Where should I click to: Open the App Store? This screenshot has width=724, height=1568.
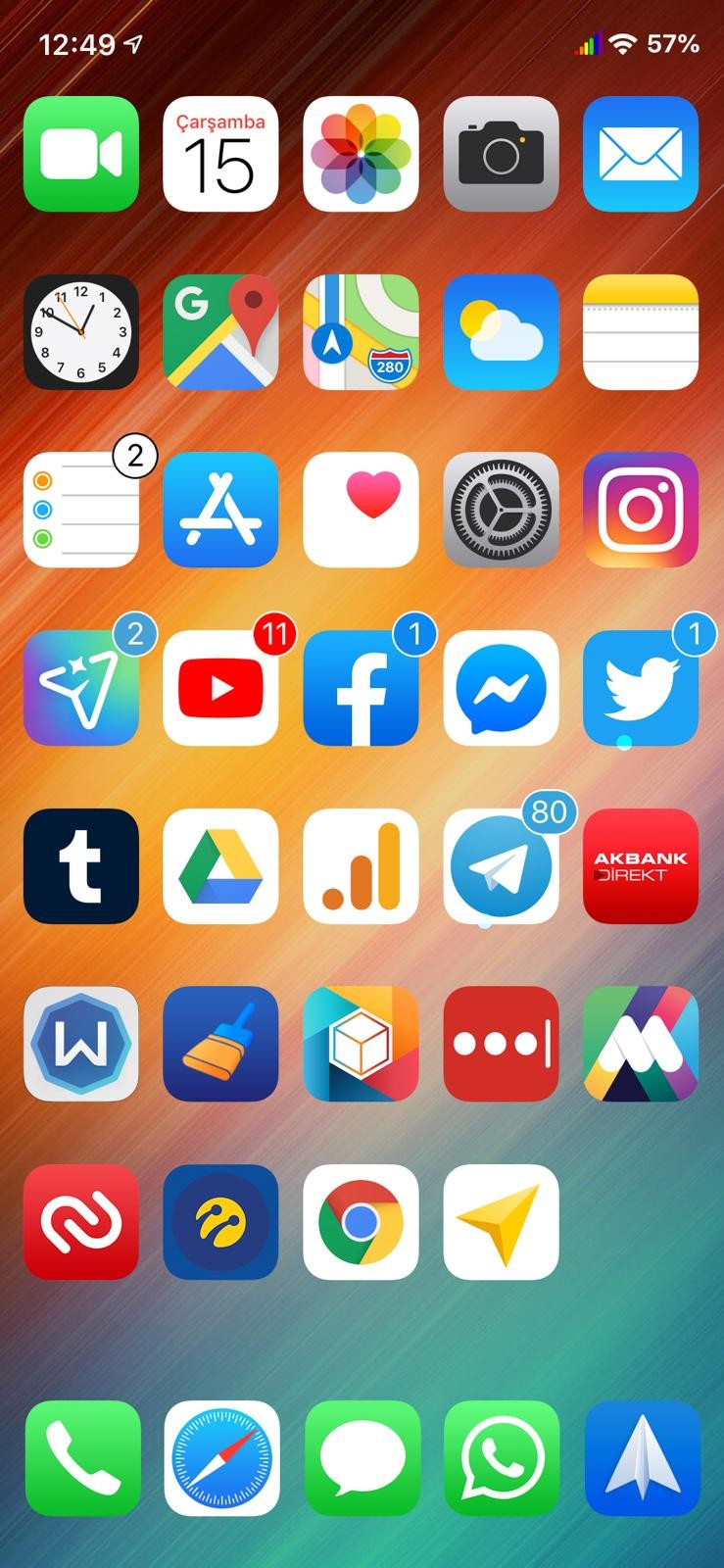220,510
